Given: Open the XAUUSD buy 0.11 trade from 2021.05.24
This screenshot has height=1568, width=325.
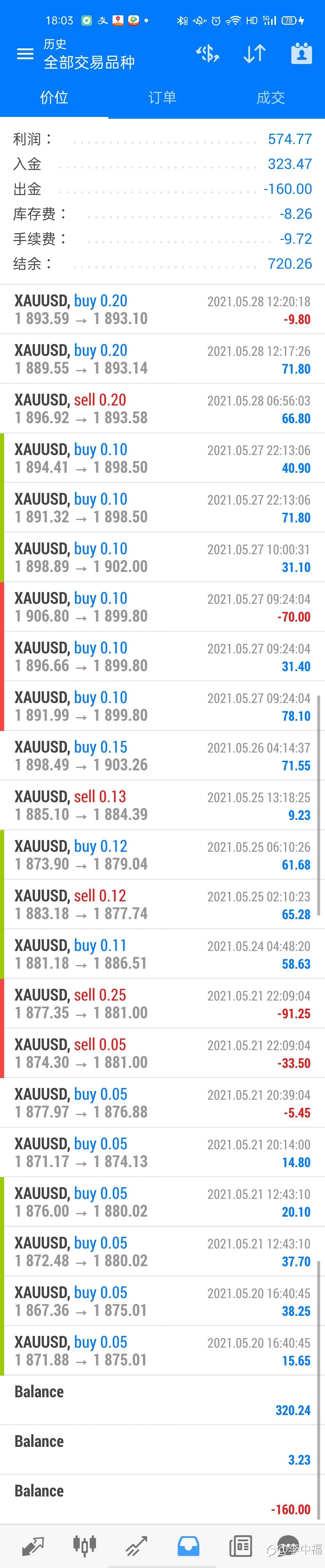Looking at the screenshot, I should point(162,954).
